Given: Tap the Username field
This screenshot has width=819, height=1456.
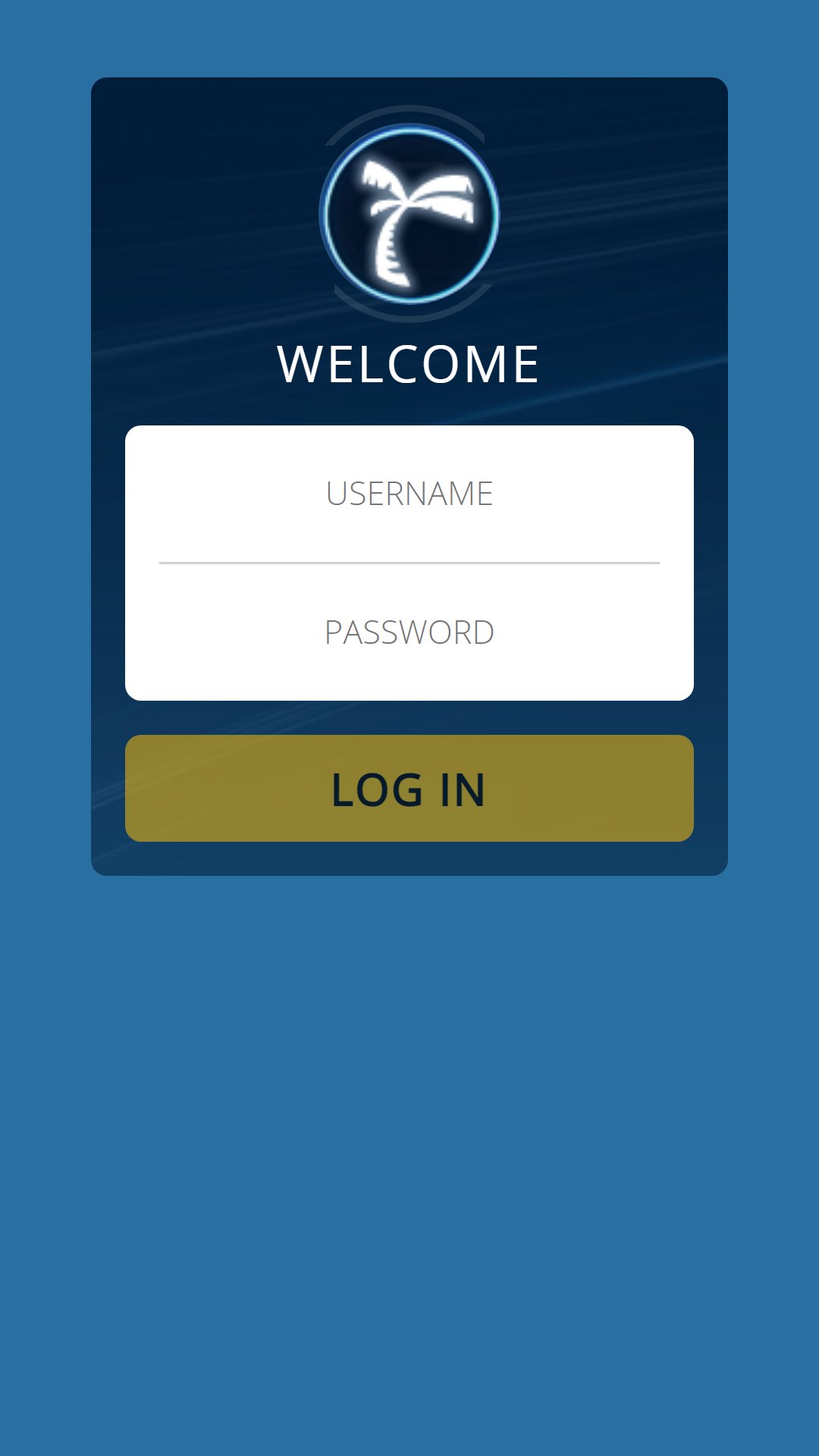Looking at the screenshot, I should point(409,494).
